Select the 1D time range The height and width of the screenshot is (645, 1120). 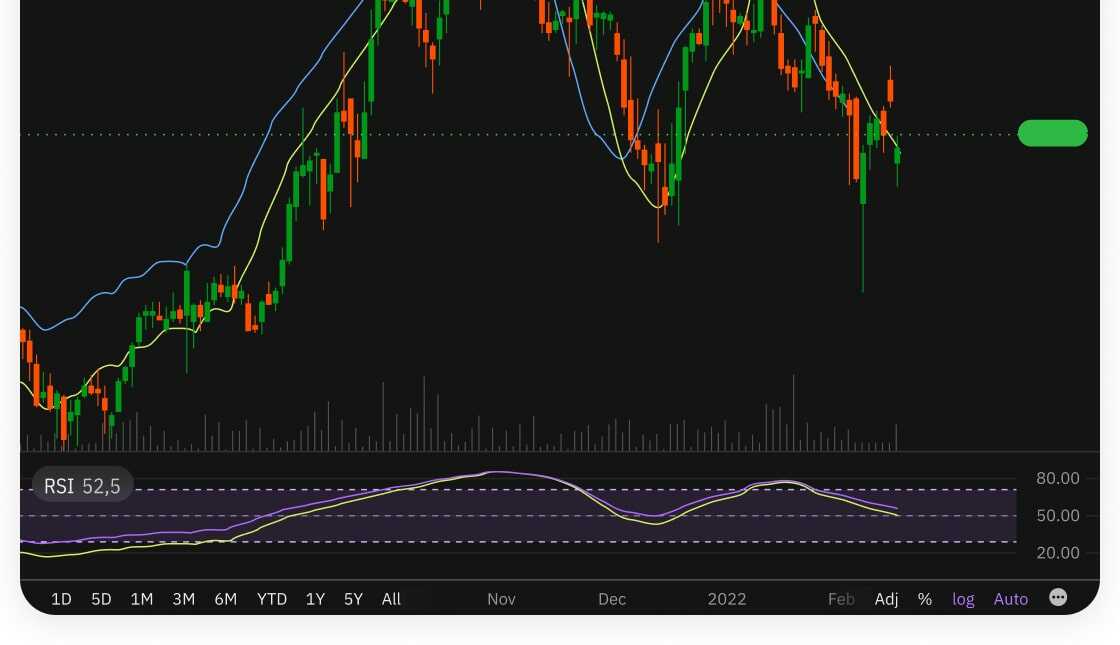click(x=61, y=599)
